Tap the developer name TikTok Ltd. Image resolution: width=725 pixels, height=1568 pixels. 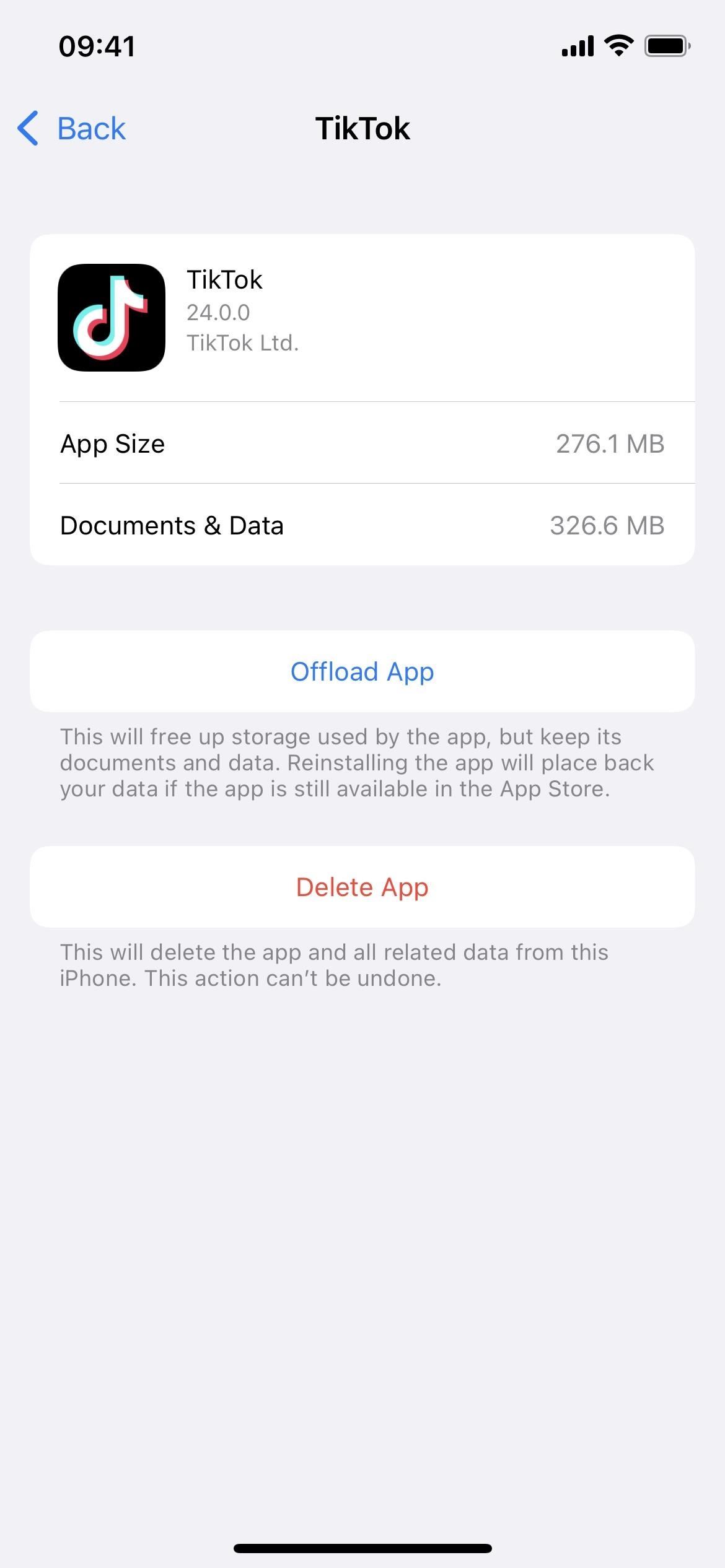tap(243, 342)
